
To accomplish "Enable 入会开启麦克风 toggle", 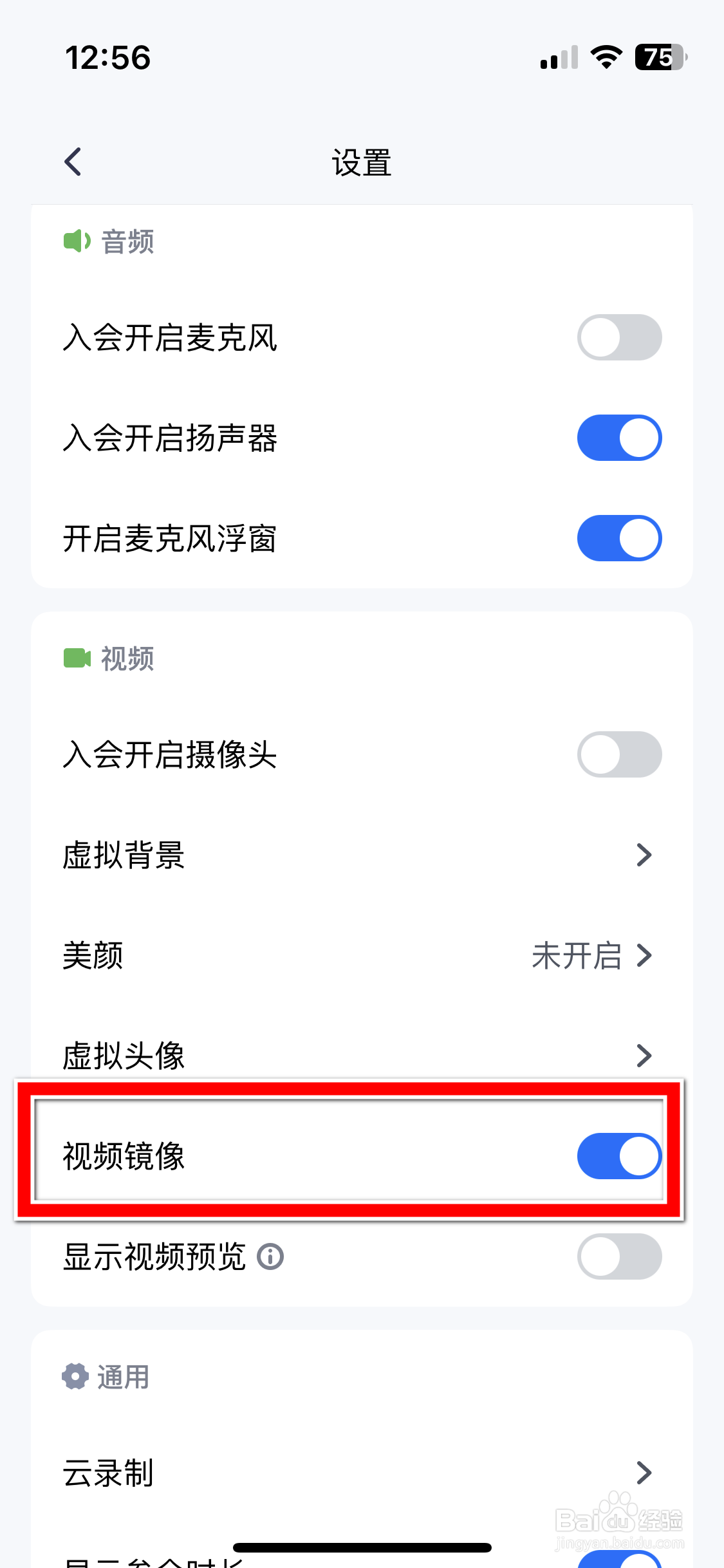I will tap(618, 337).
